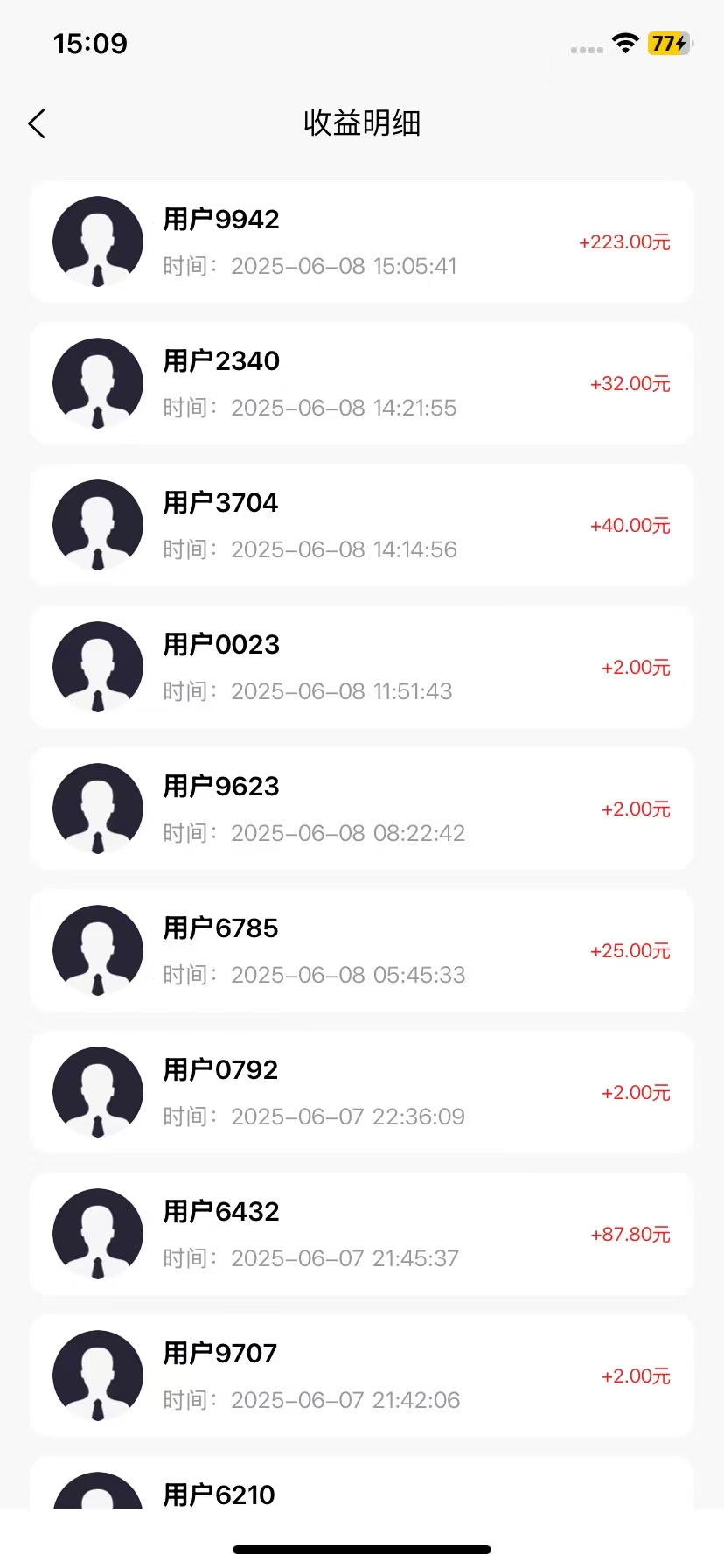Select the 用户6785 earnings record

click(362, 950)
